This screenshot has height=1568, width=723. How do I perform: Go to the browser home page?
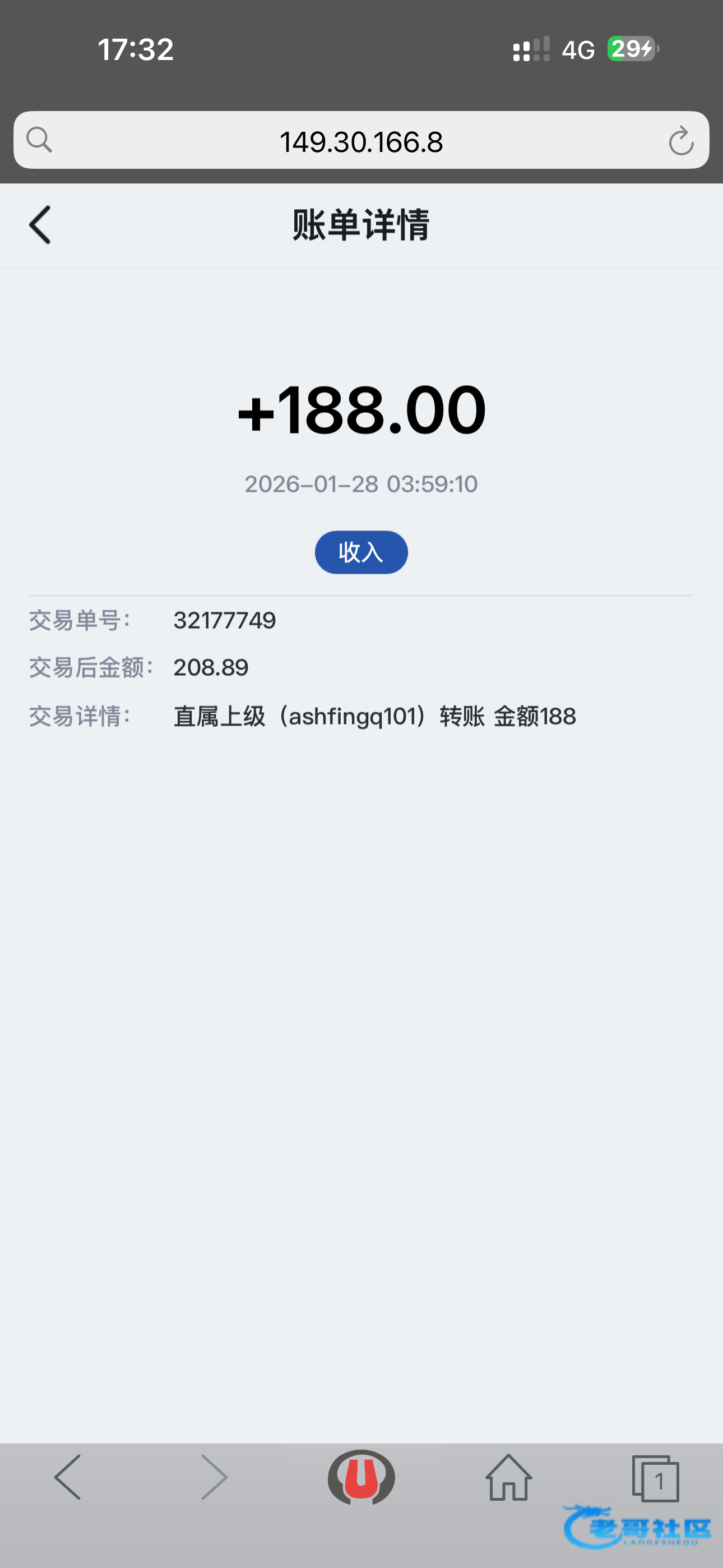pos(508,1477)
